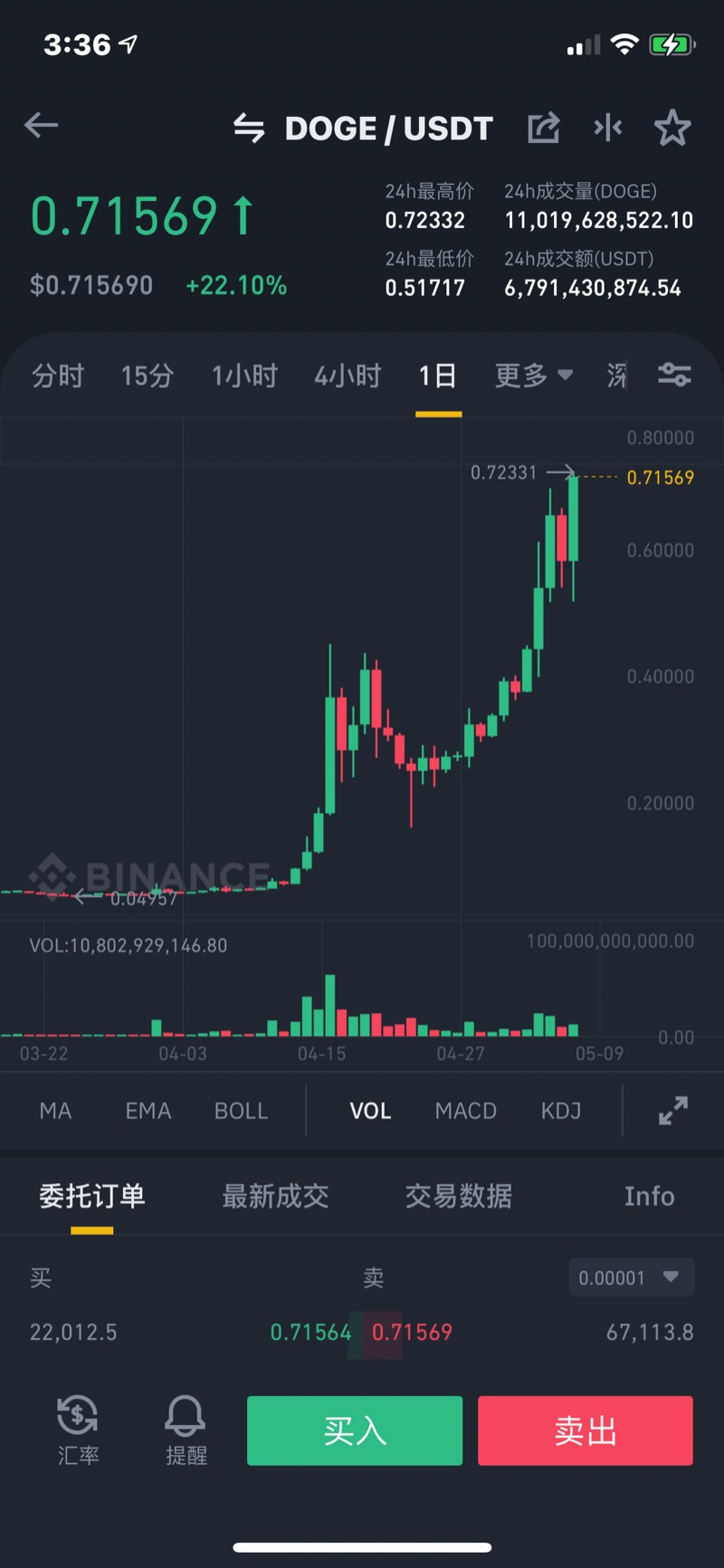Tap the red 卖出 button

pyautogui.click(x=586, y=1430)
